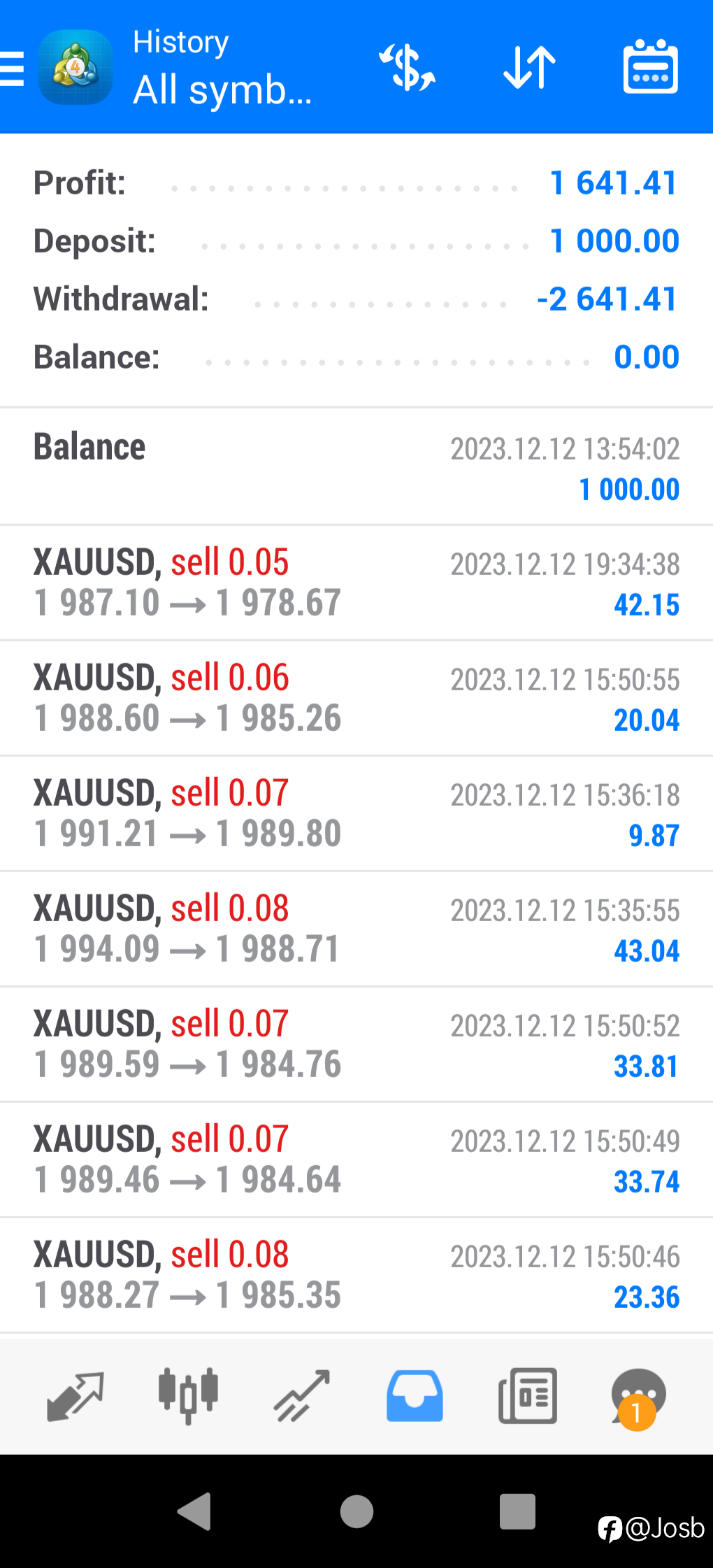
Task: Open XAUUSD sell 0.07 trade with 9.87 profit
Action: click(x=356, y=813)
